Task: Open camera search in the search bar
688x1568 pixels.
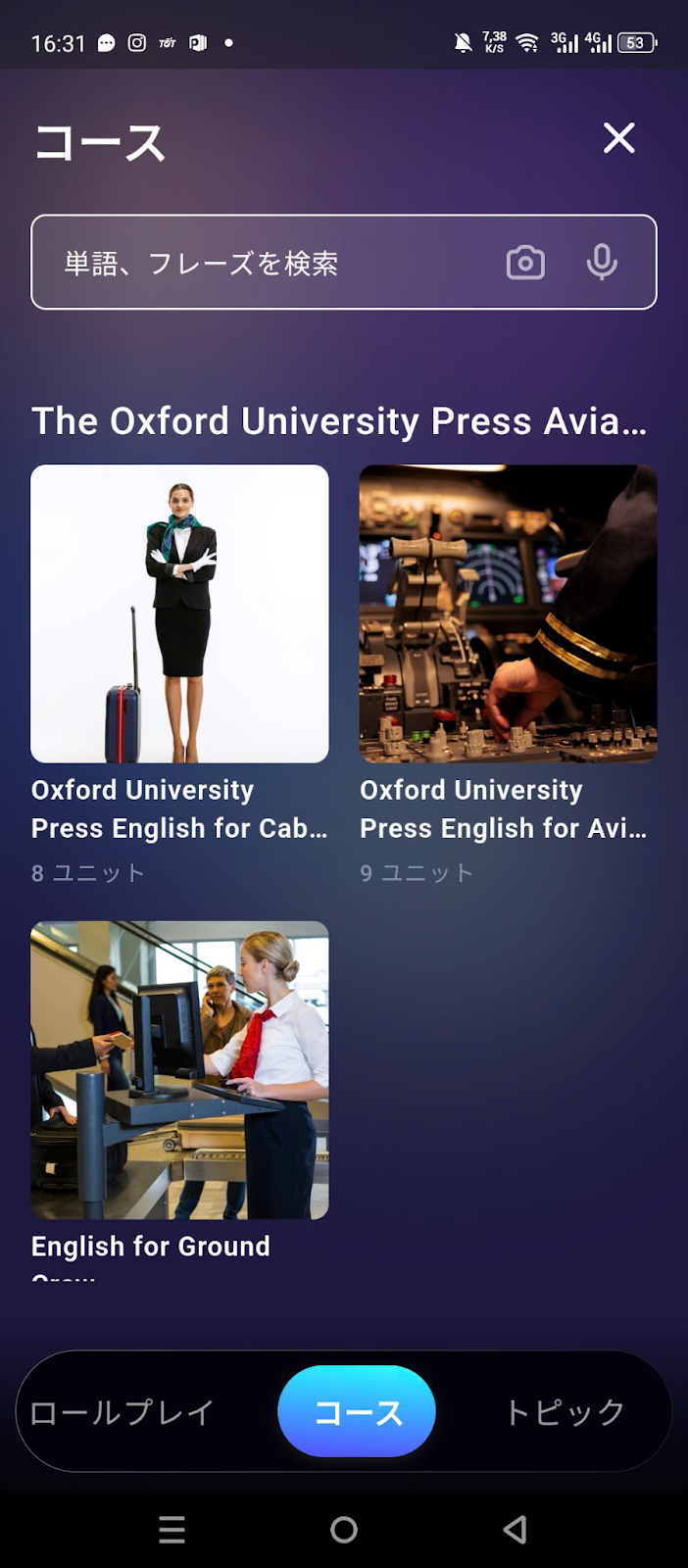Action: [525, 263]
